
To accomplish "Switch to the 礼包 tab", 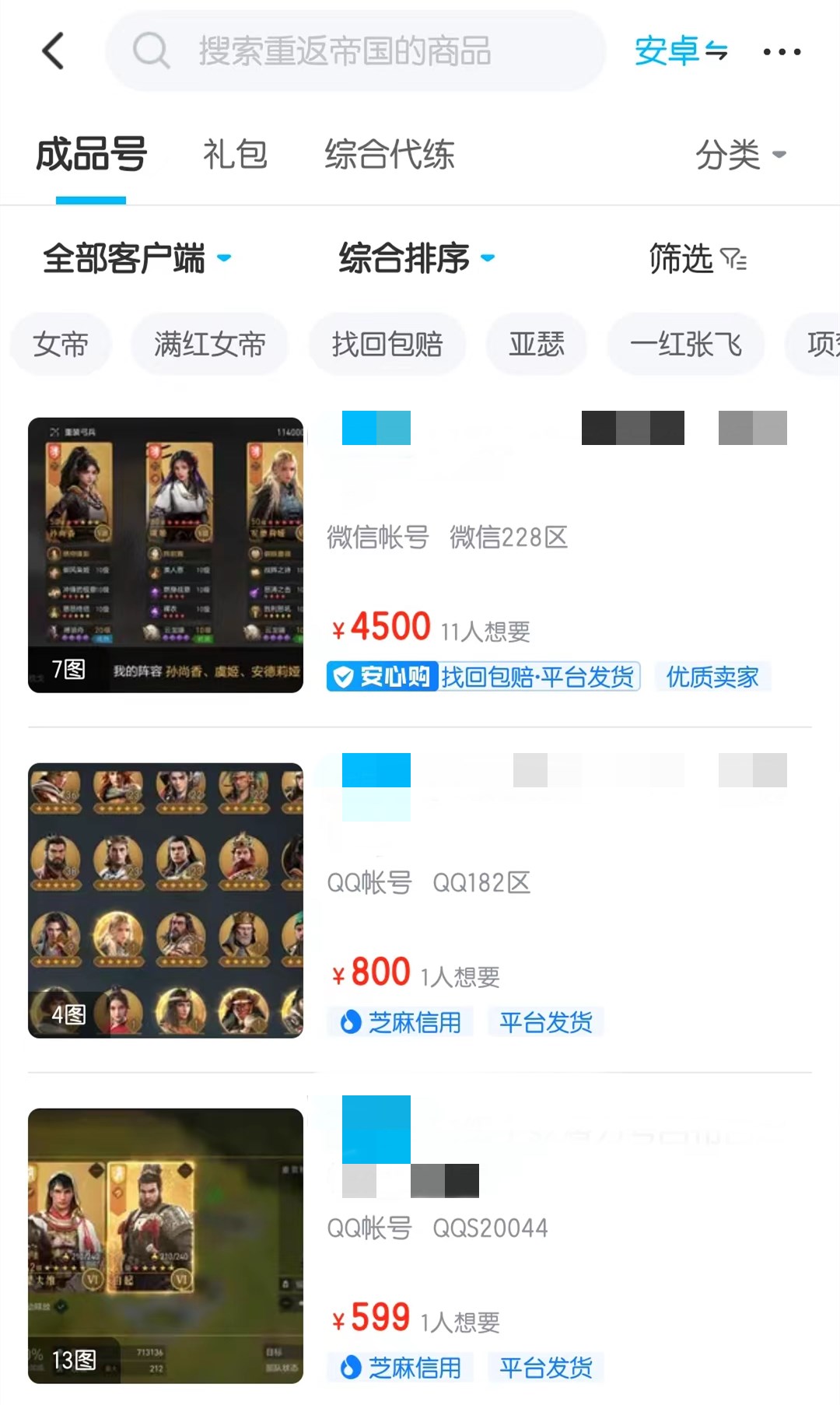I will 235,154.
